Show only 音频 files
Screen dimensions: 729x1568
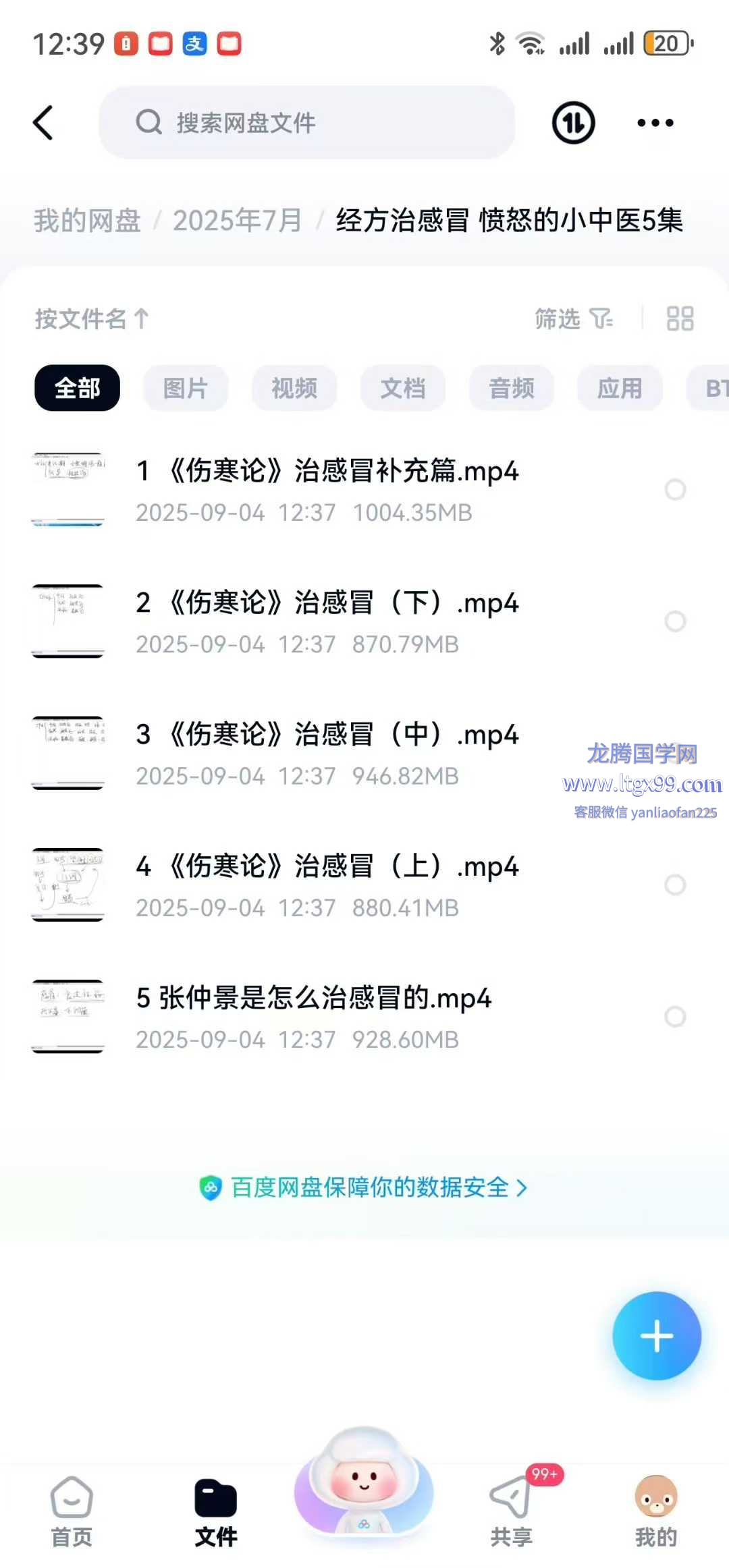pyautogui.click(x=512, y=388)
